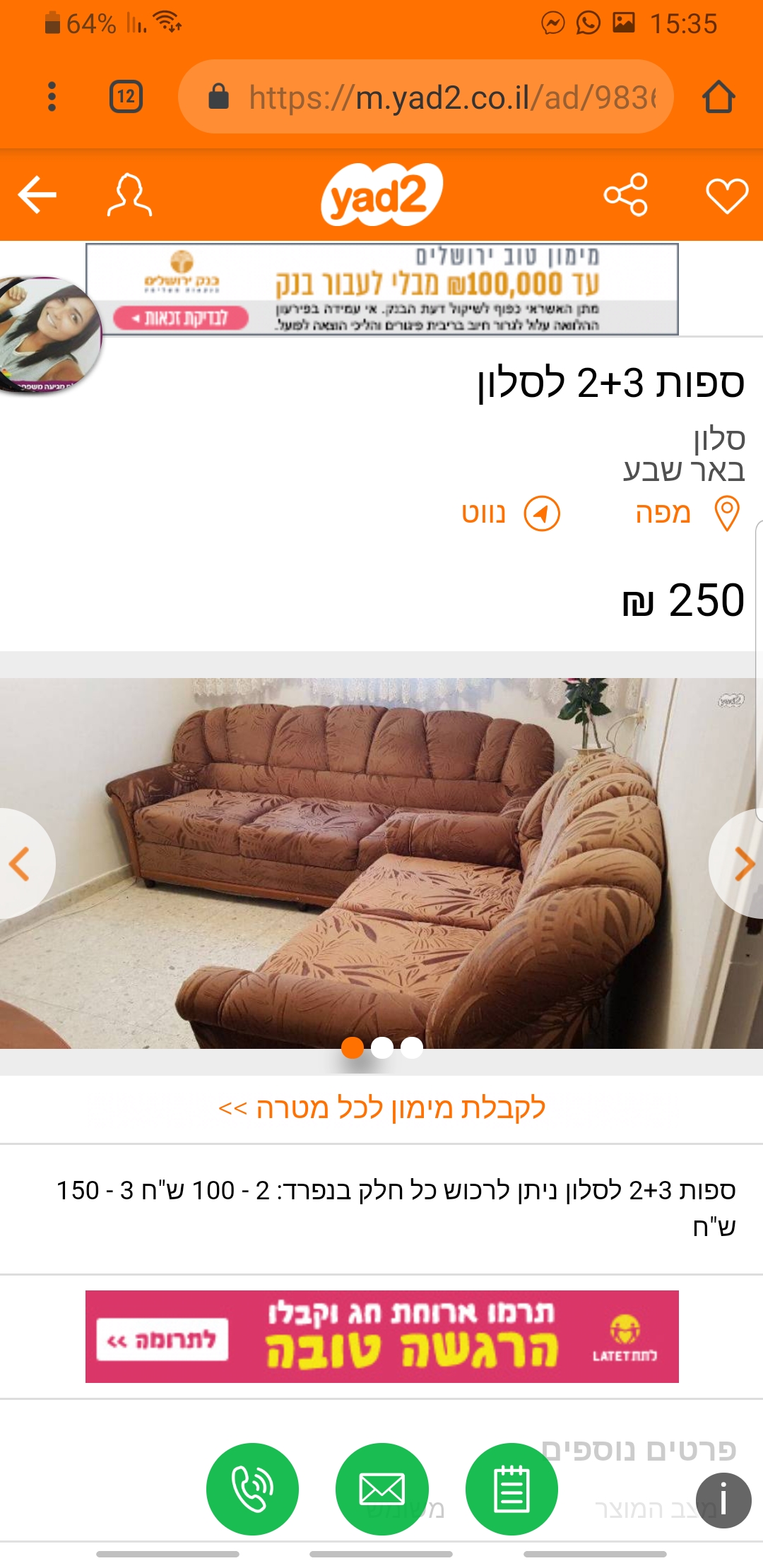Open the Latet donation banner
Screen dimensions: 763x1568
coord(382,1336)
